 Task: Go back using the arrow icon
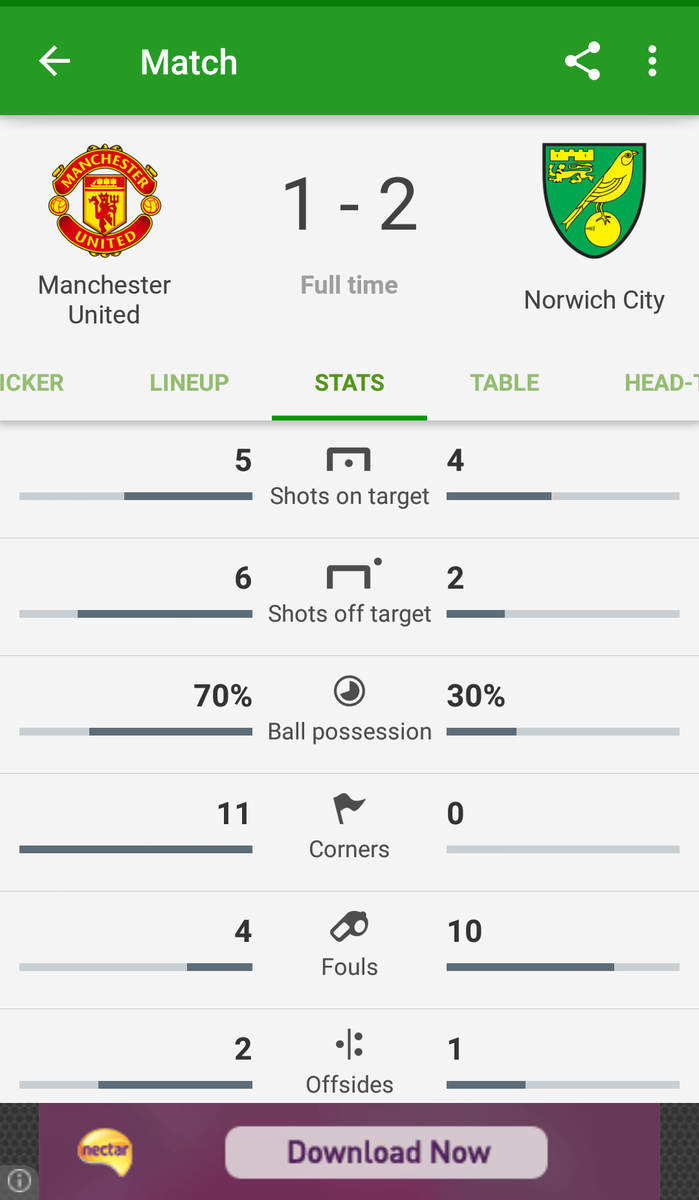(x=54, y=62)
